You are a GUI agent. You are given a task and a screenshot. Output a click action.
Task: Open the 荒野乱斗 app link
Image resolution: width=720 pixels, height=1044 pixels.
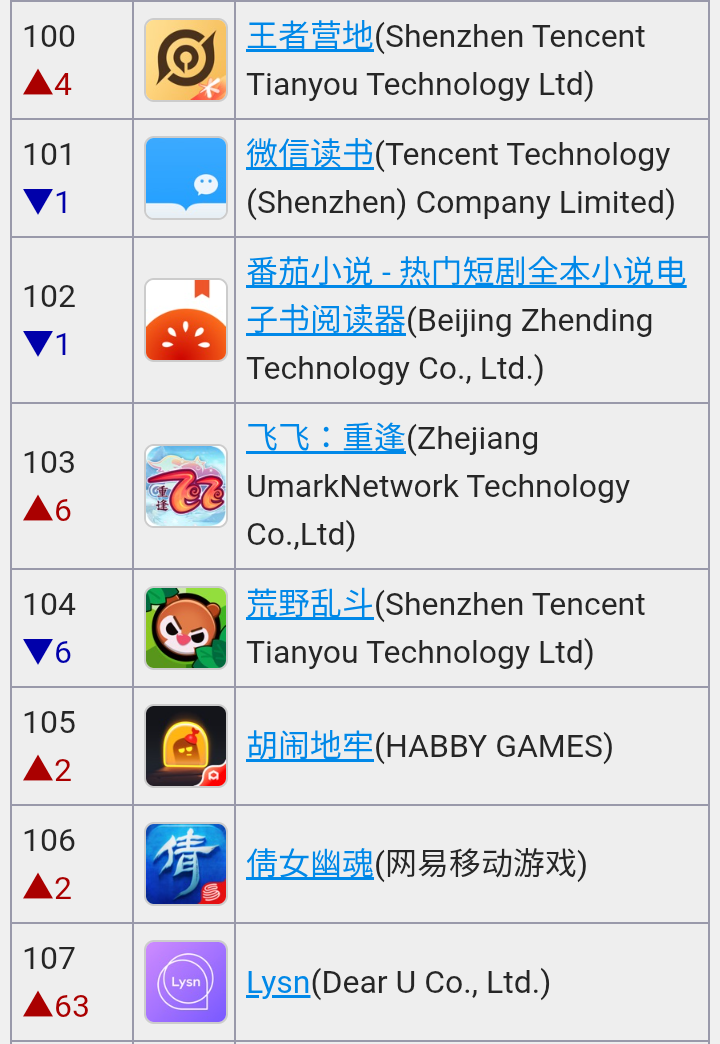click(309, 605)
